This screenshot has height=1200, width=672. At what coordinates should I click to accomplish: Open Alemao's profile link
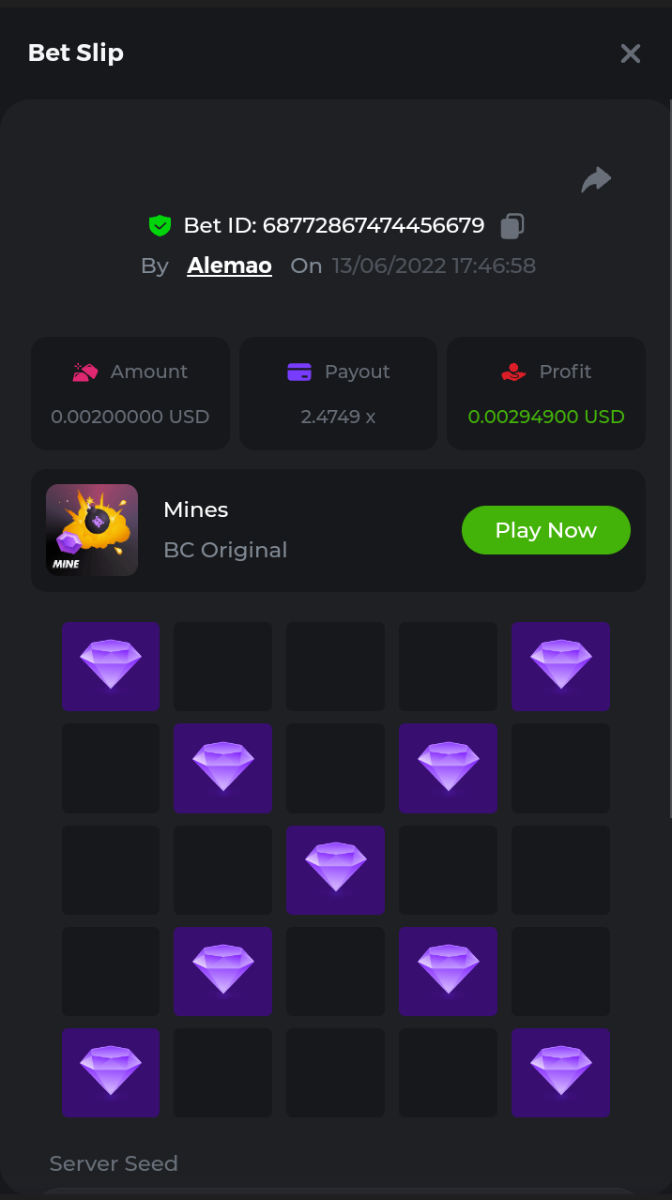click(x=229, y=266)
